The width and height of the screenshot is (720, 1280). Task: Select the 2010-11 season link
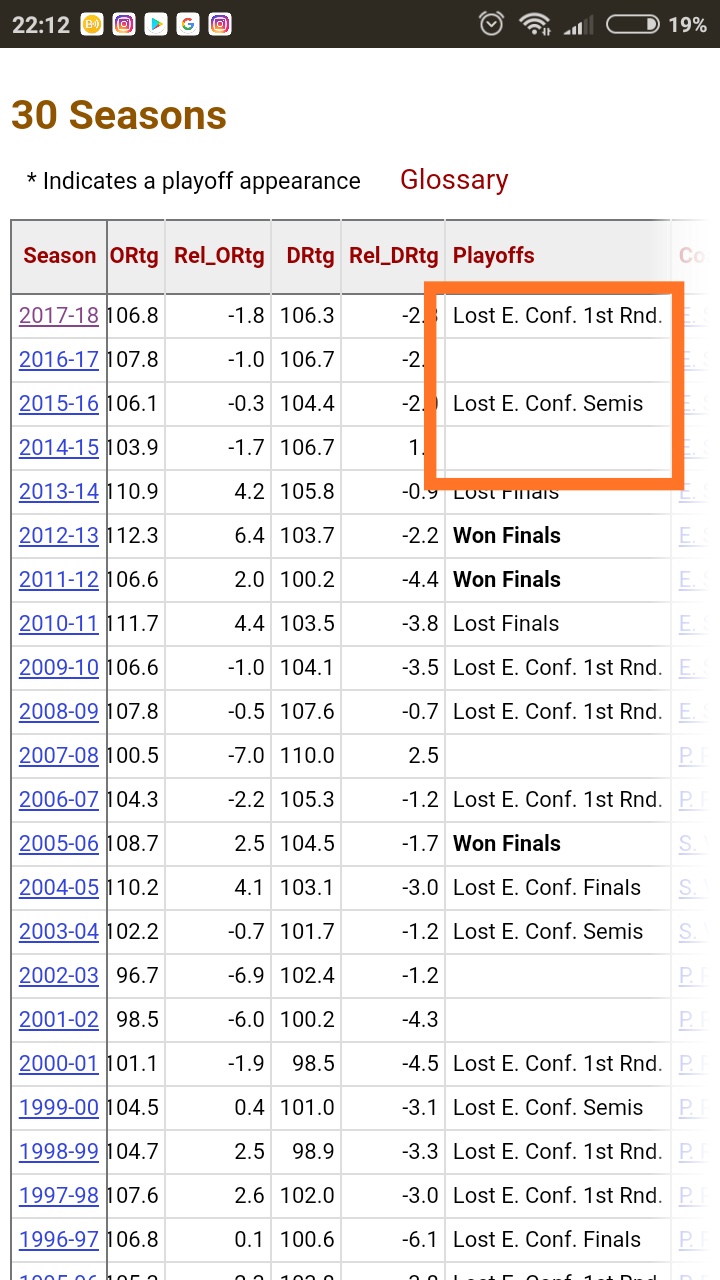tap(59, 624)
